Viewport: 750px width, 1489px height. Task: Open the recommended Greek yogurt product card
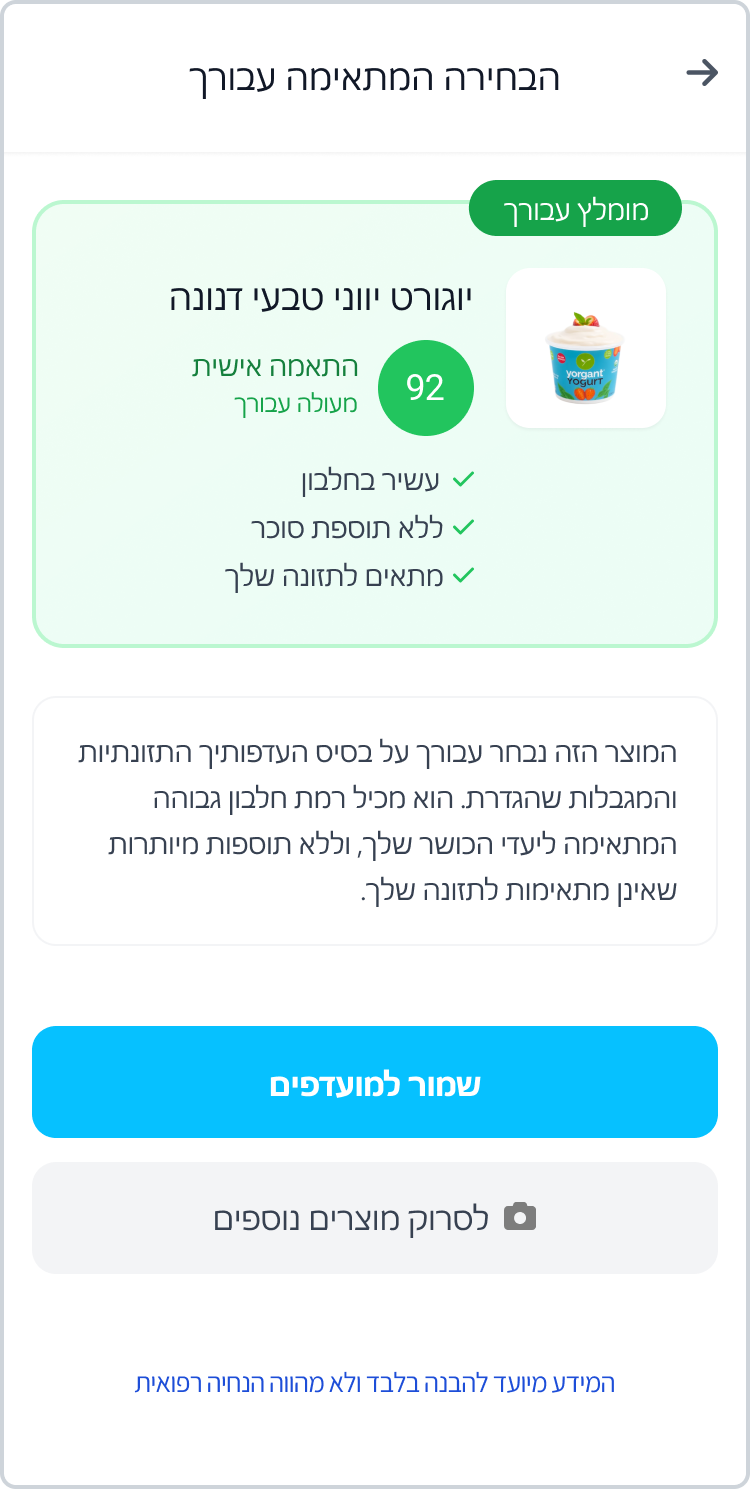pos(375,425)
